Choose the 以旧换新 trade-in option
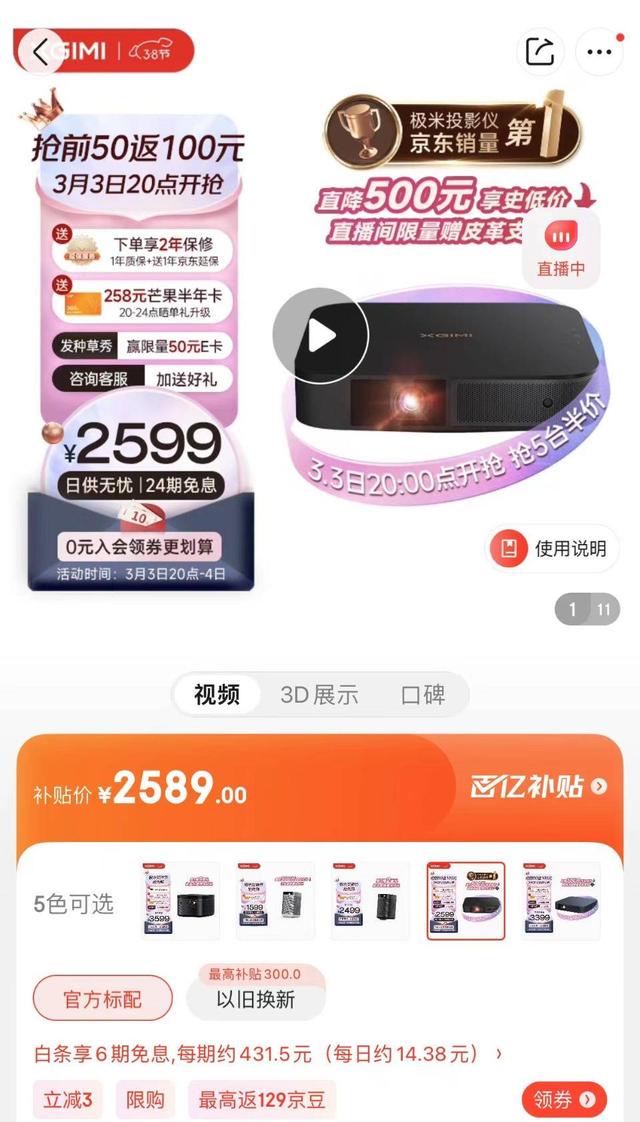The width and height of the screenshot is (640, 1122). (x=256, y=999)
